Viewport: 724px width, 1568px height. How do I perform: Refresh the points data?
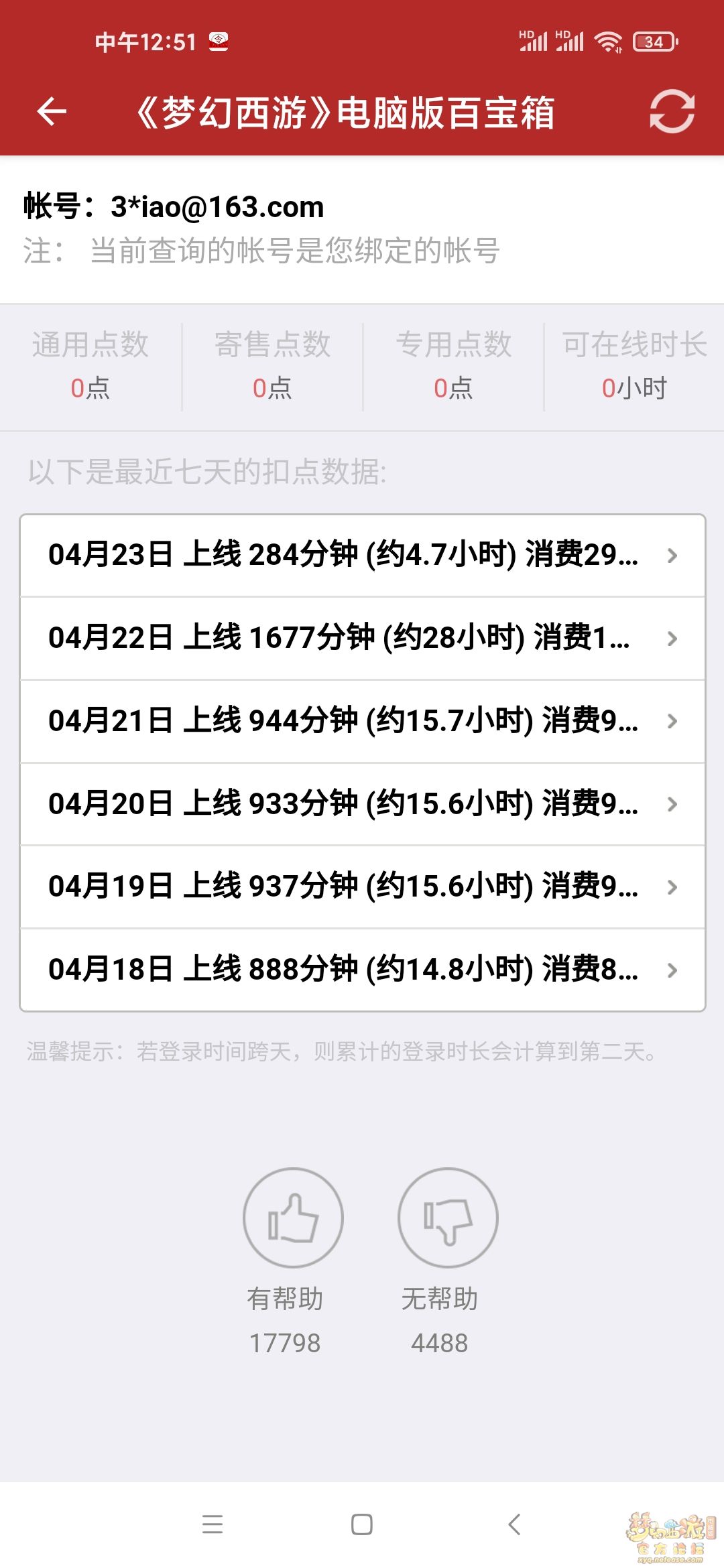click(672, 111)
